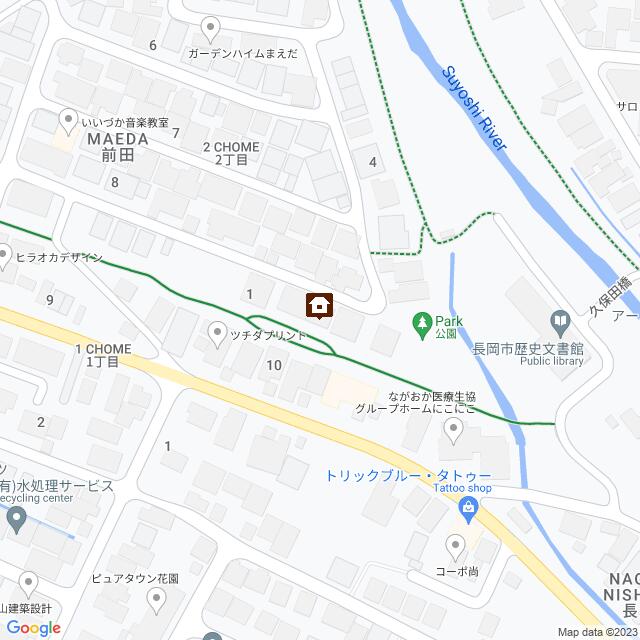
Task: Open the ヒラオカデザイン pin
Action: coord(4,255)
